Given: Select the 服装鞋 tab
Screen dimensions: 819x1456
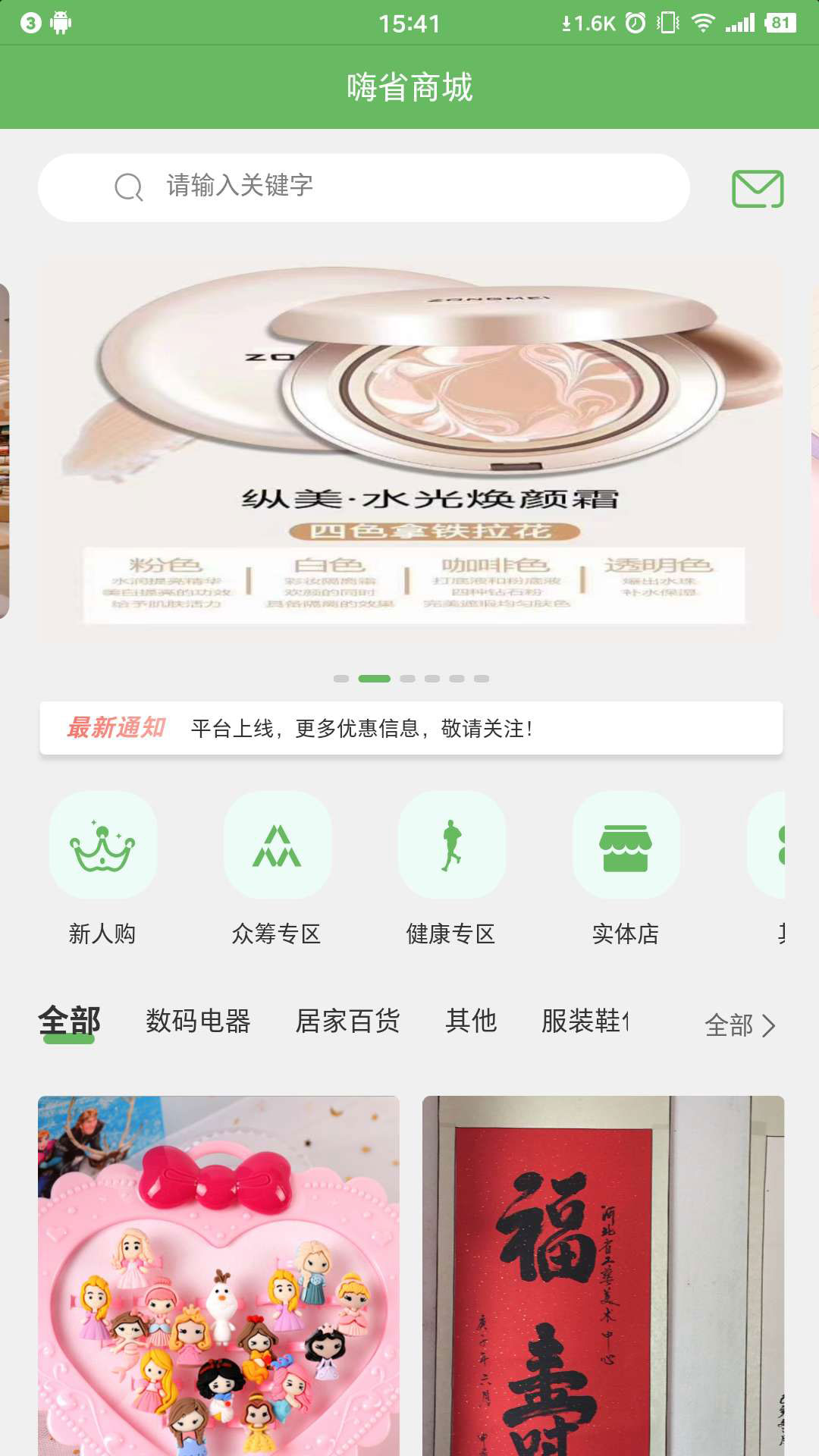Looking at the screenshot, I should pyautogui.click(x=585, y=1021).
